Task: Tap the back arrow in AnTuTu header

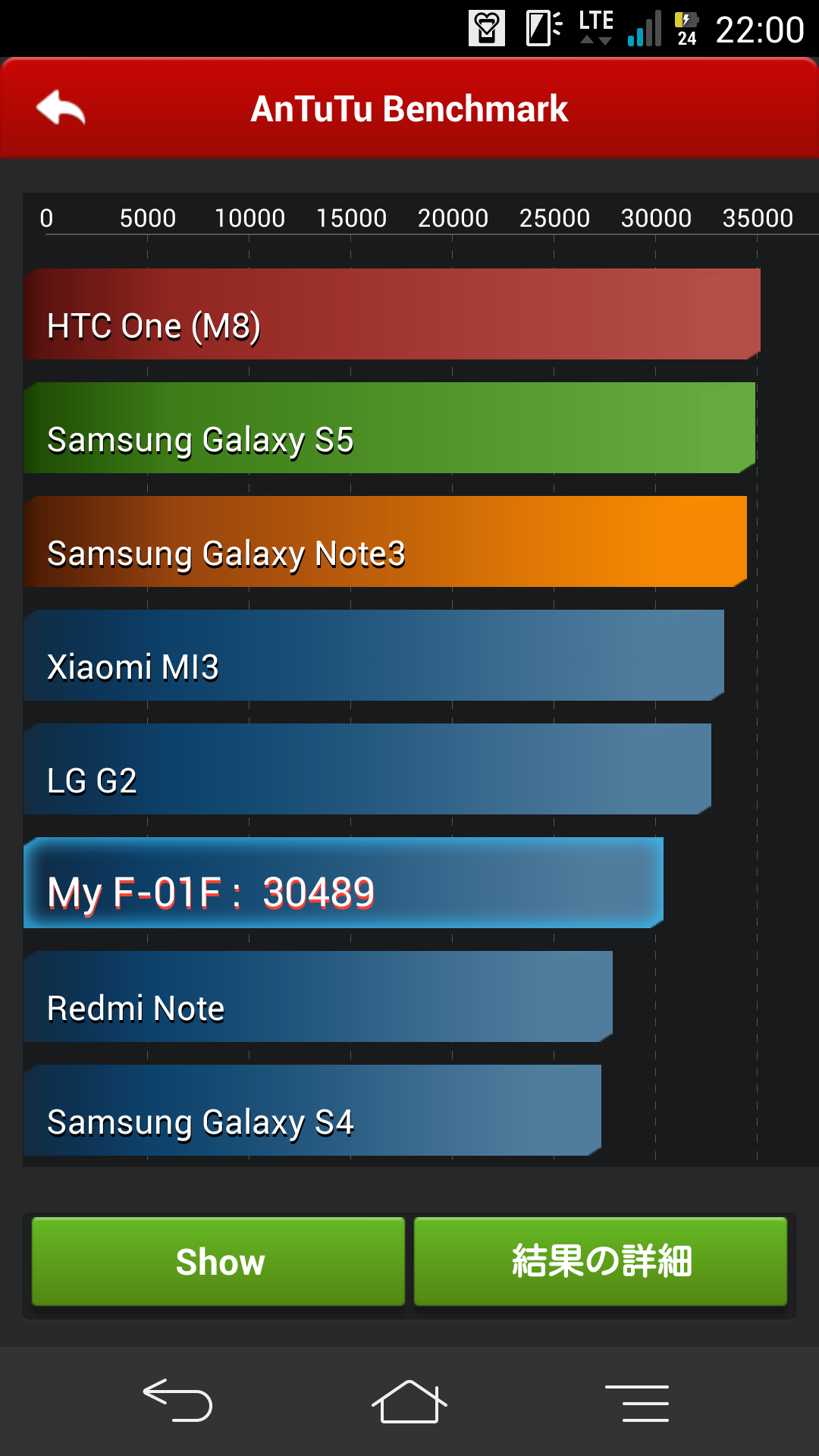Action: [x=61, y=108]
